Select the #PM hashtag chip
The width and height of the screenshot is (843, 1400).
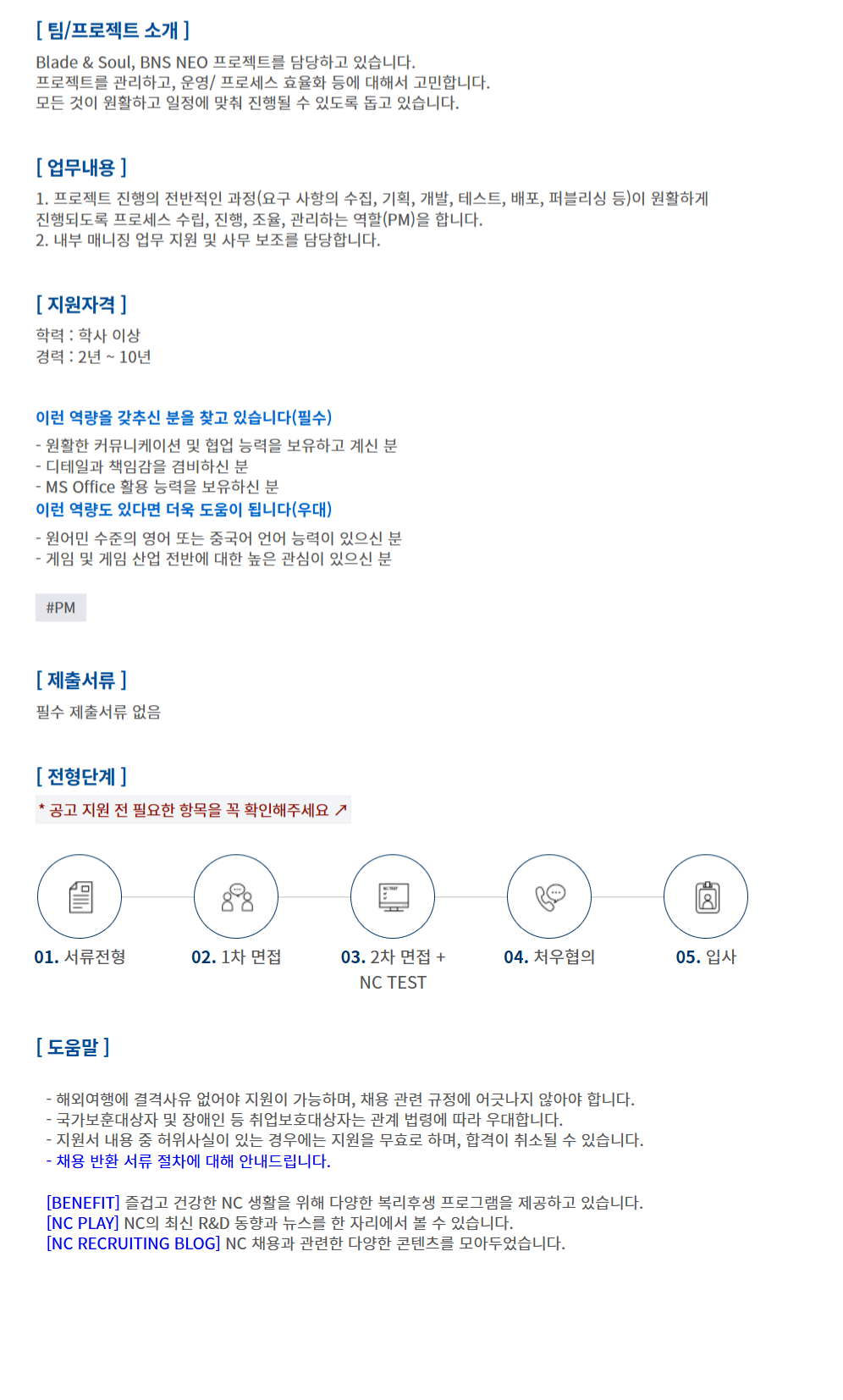(x=61, y=608)
